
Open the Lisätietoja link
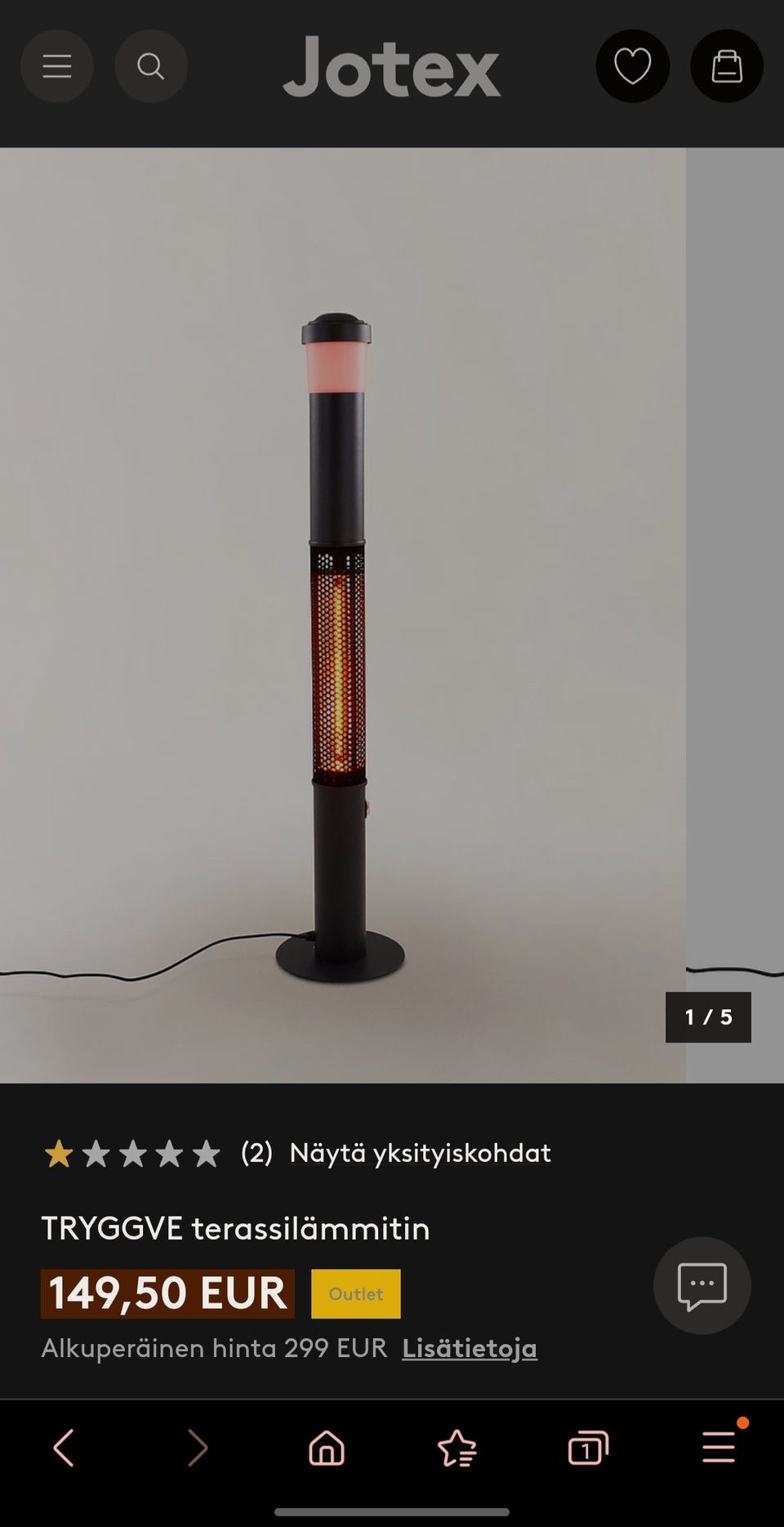pos(470,1348)
